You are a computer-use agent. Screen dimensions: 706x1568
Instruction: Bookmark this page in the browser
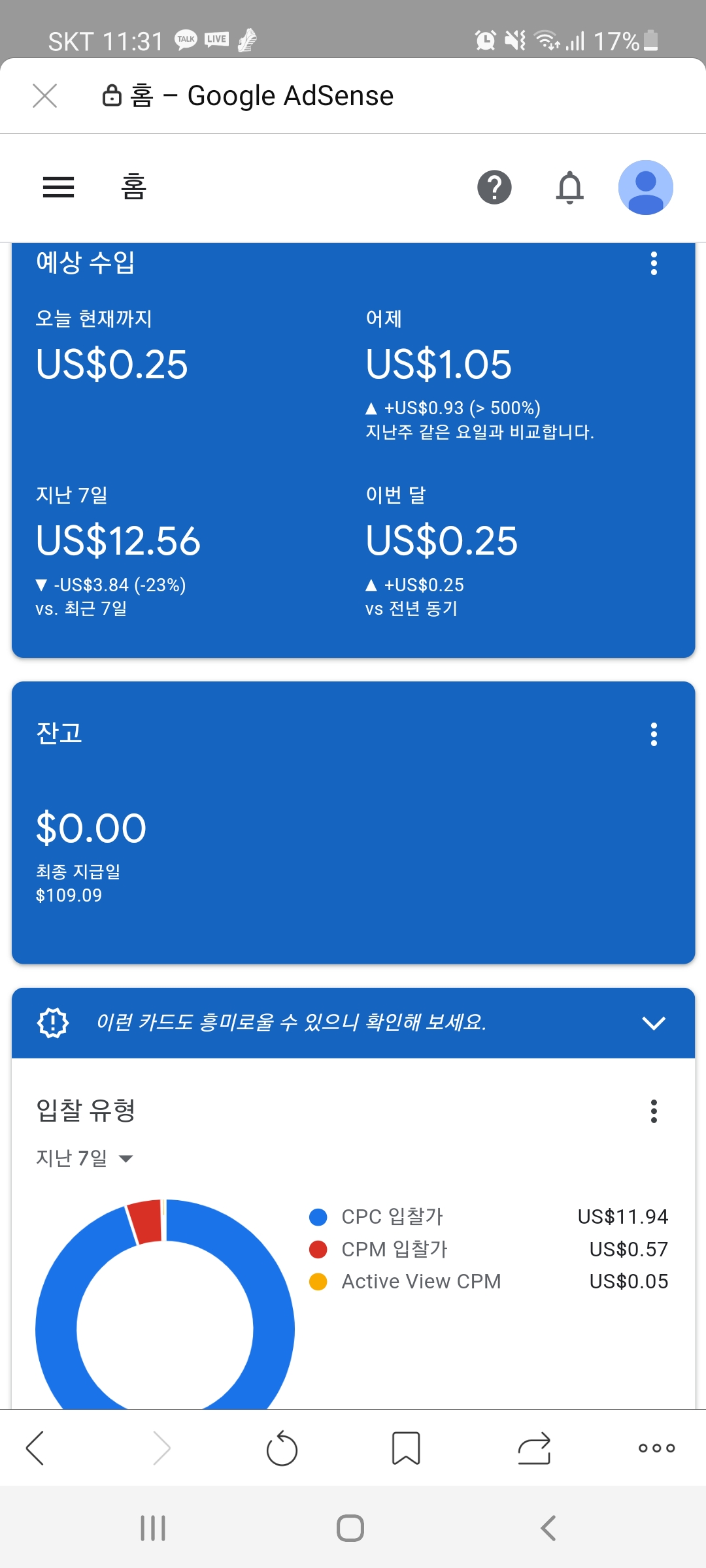click(405, 1448)
